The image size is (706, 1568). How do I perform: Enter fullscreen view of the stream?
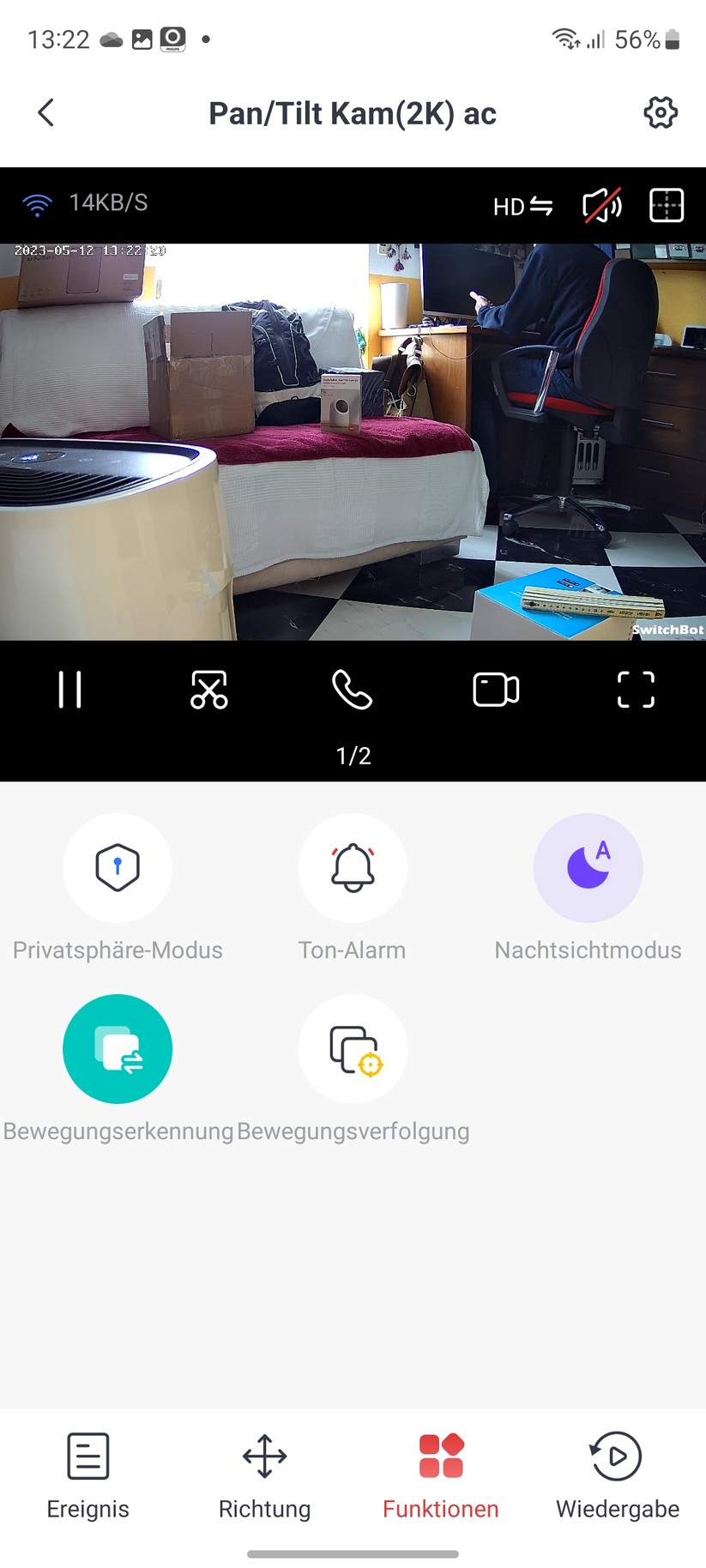click(636, 689)
